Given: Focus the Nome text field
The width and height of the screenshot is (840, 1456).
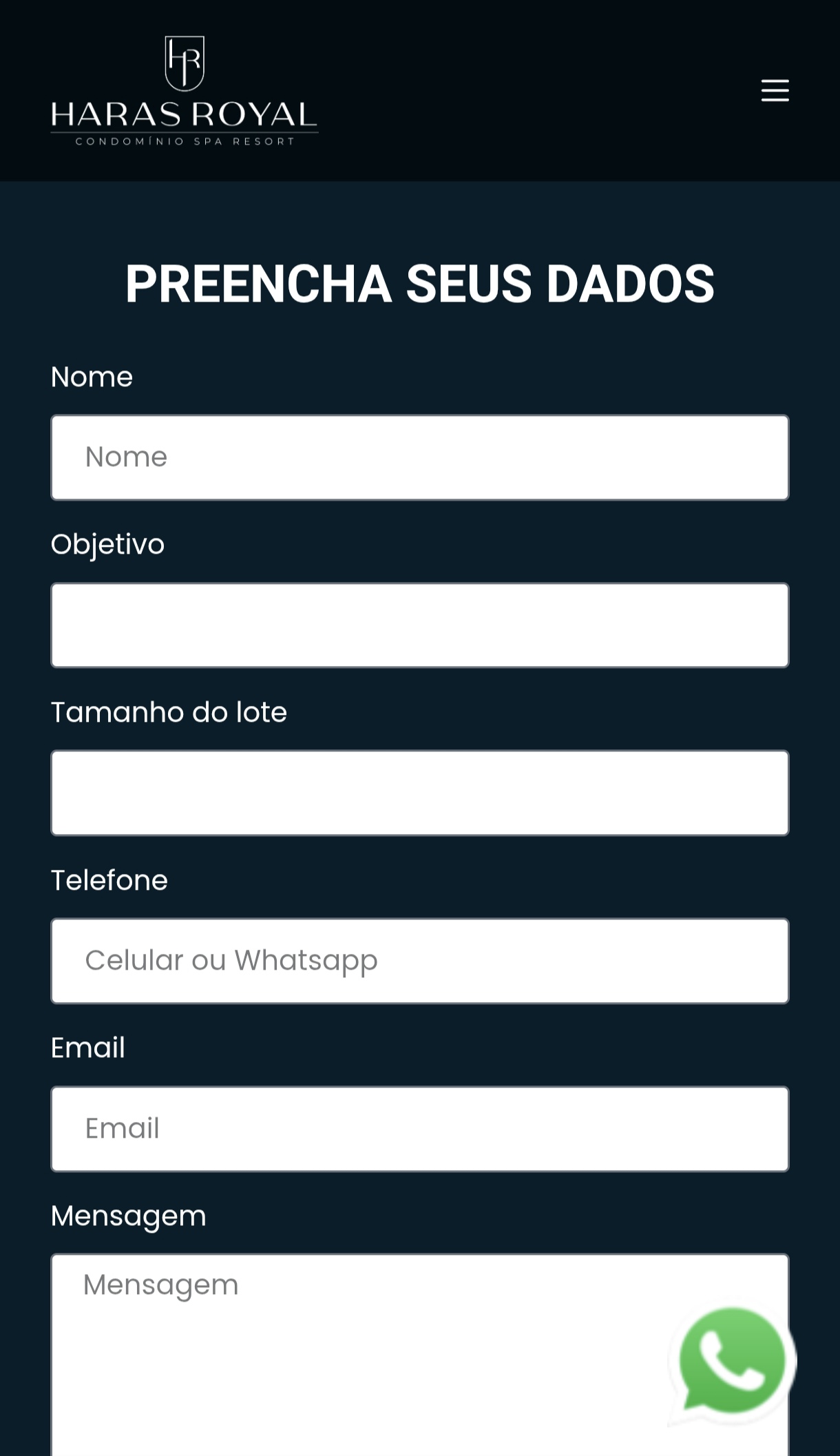Looking at the screenshot, I should [420, 457].
